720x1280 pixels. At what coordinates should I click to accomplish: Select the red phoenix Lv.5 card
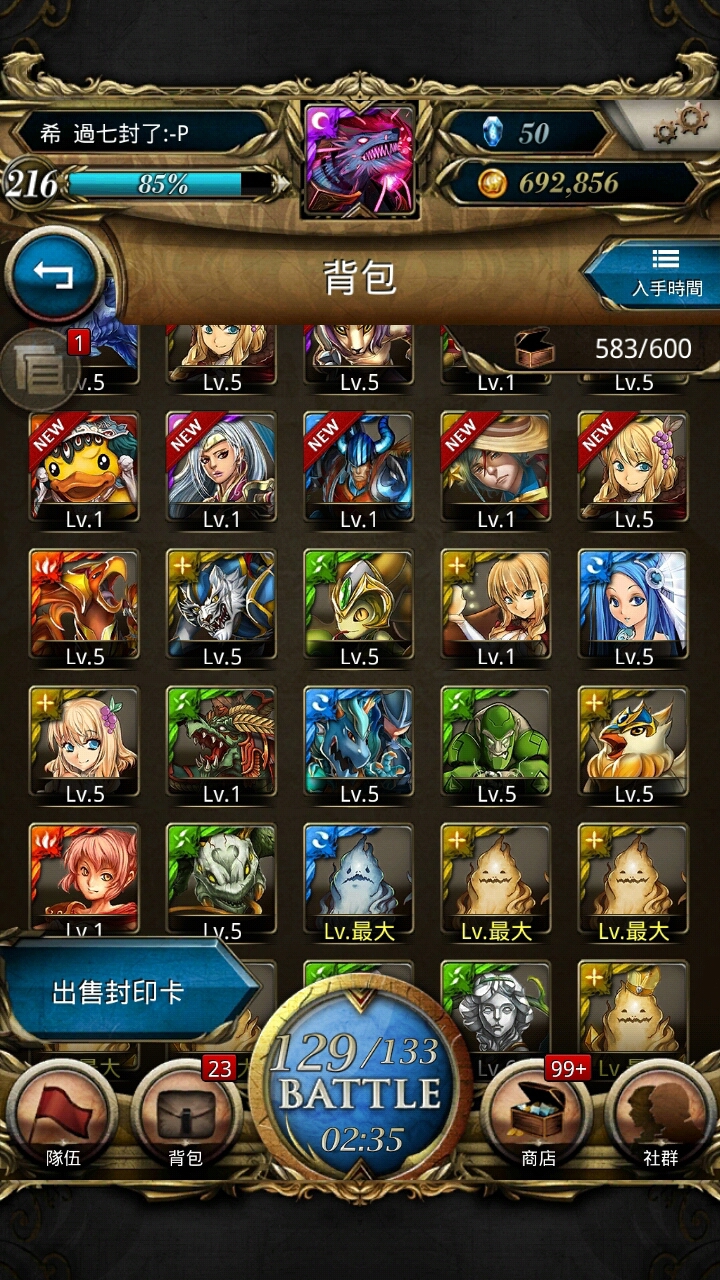coord(84,609)
